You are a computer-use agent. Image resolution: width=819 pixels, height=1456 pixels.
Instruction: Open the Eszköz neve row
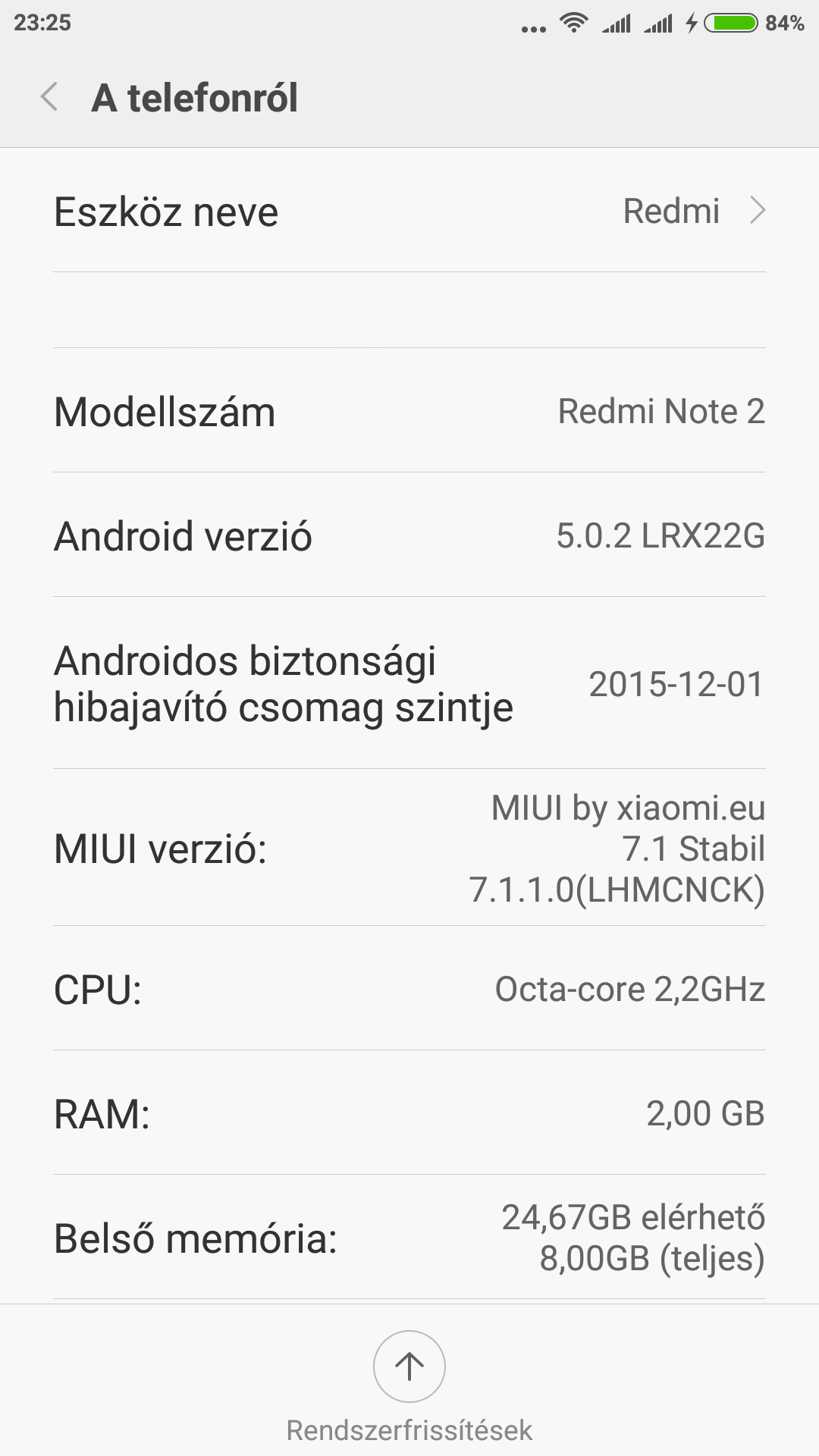pyautogui.click(x=409, y=211)
